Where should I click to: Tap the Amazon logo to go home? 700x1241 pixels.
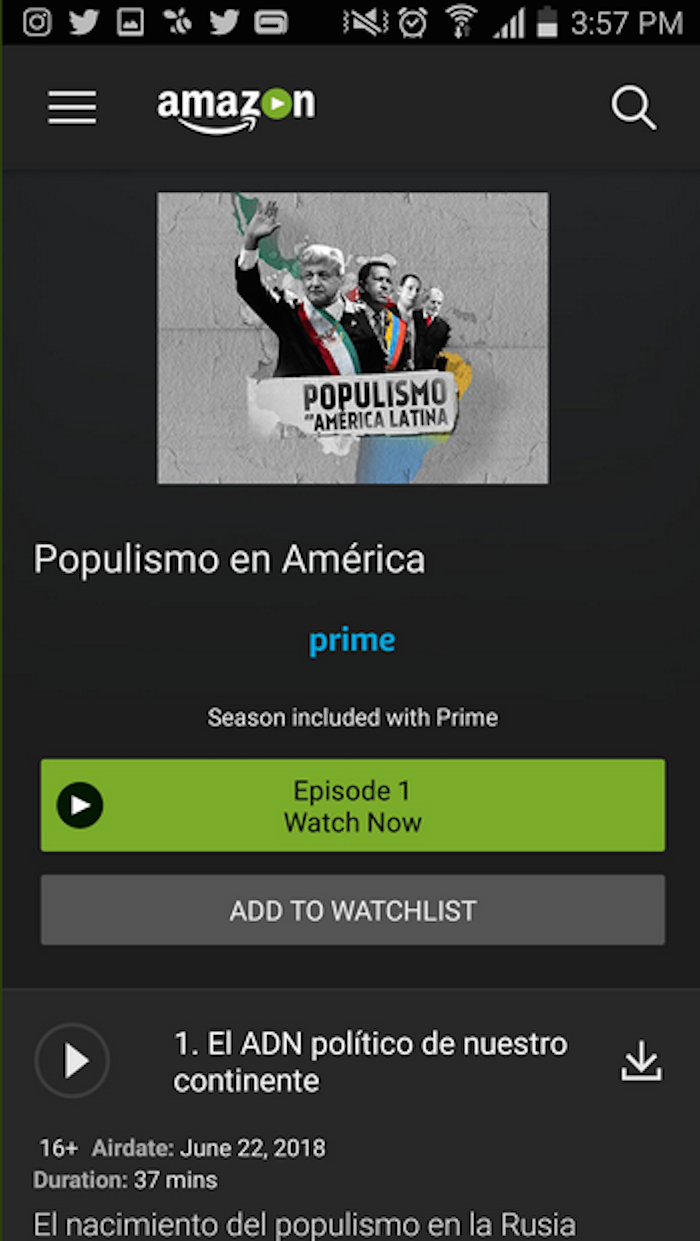[236, 106]
